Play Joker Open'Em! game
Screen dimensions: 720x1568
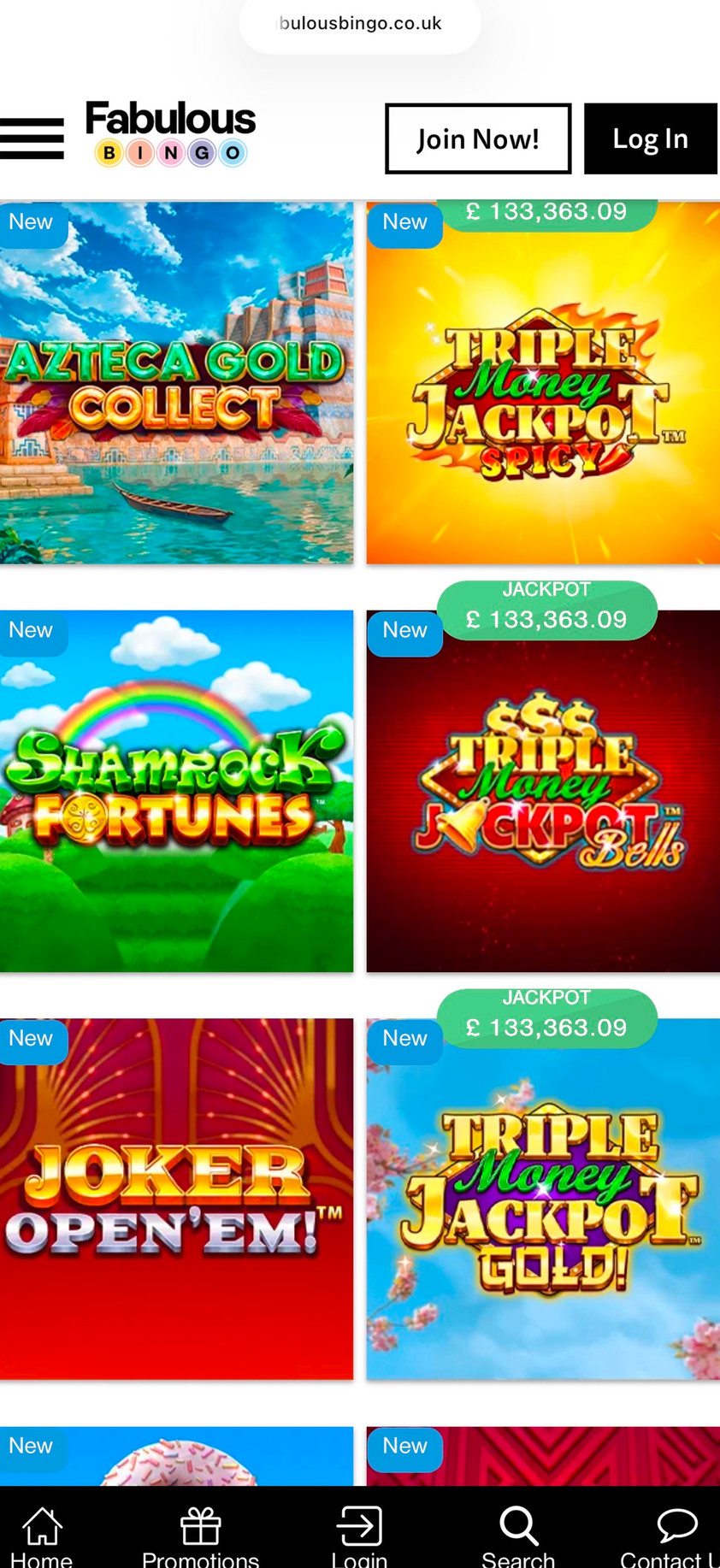click(x=176, y=1199)
